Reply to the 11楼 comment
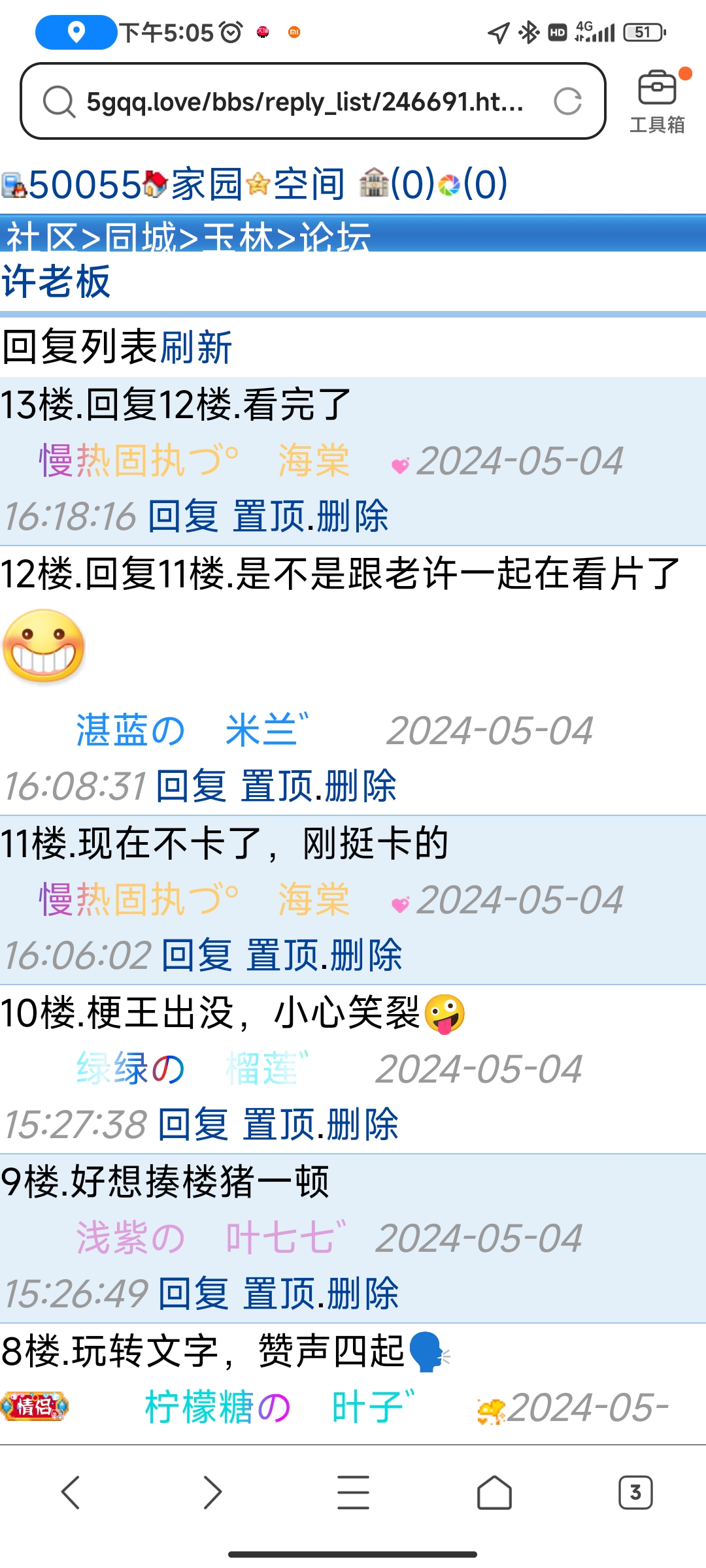Screen dimensions: 706x1568 pyautogui.click(x=196, y=955)
